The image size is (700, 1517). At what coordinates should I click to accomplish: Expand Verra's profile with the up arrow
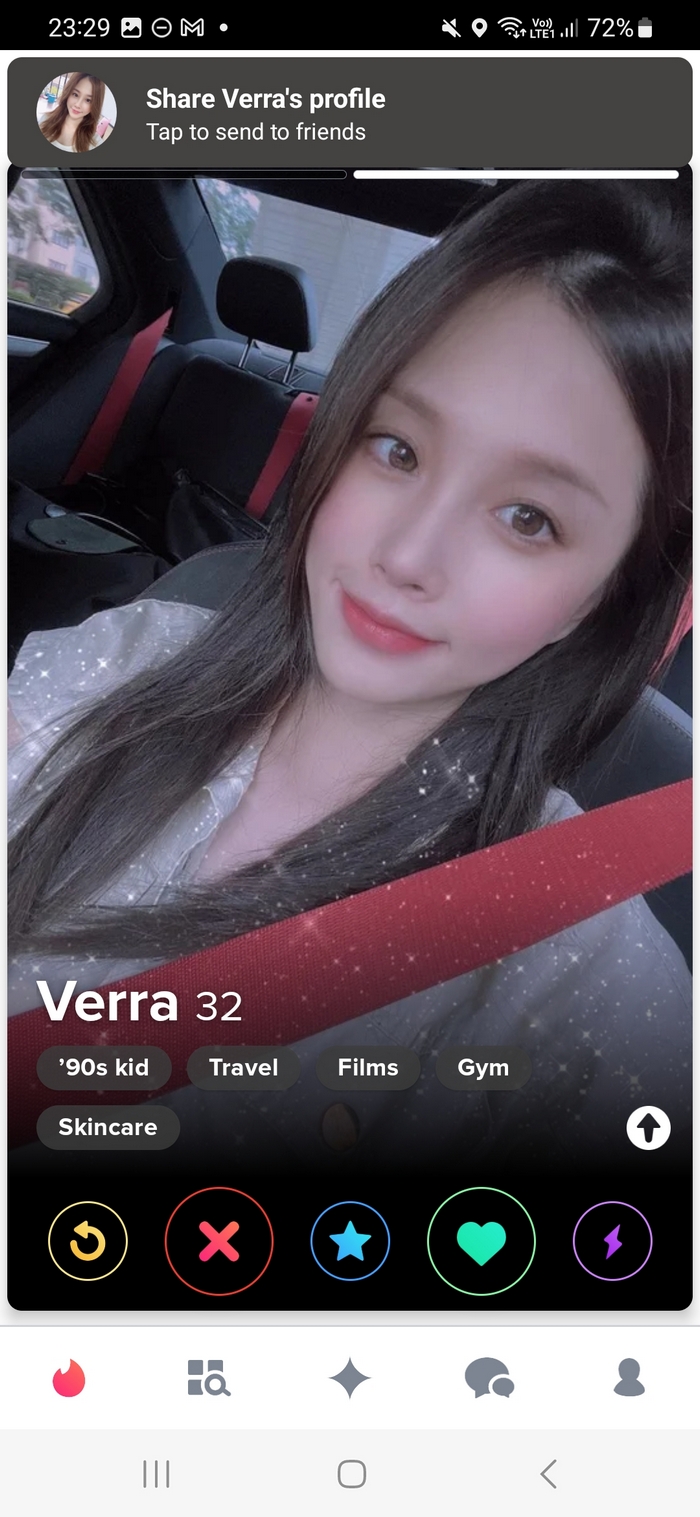point(648,1129)
